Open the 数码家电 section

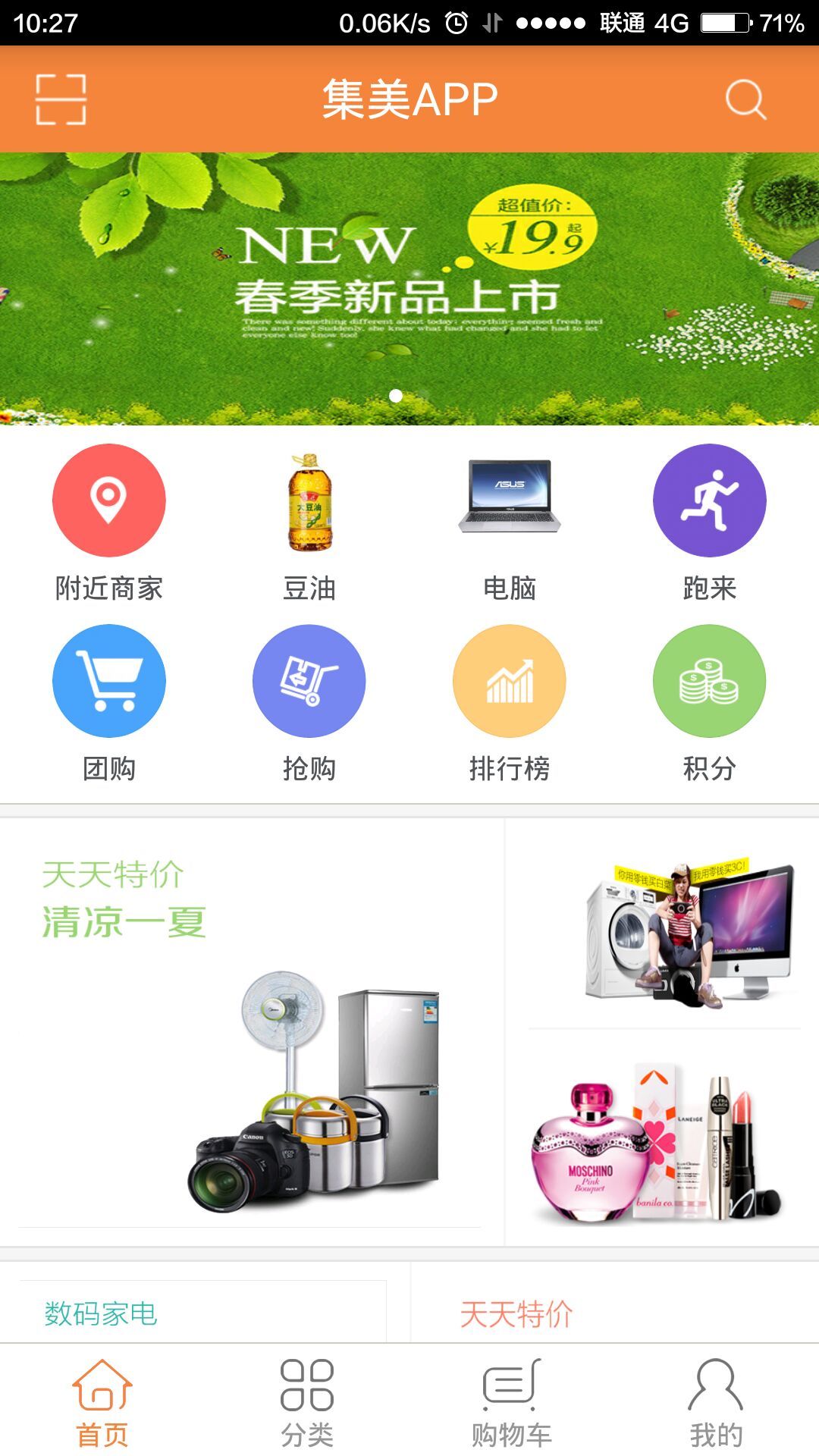(x=101, y=1313)
